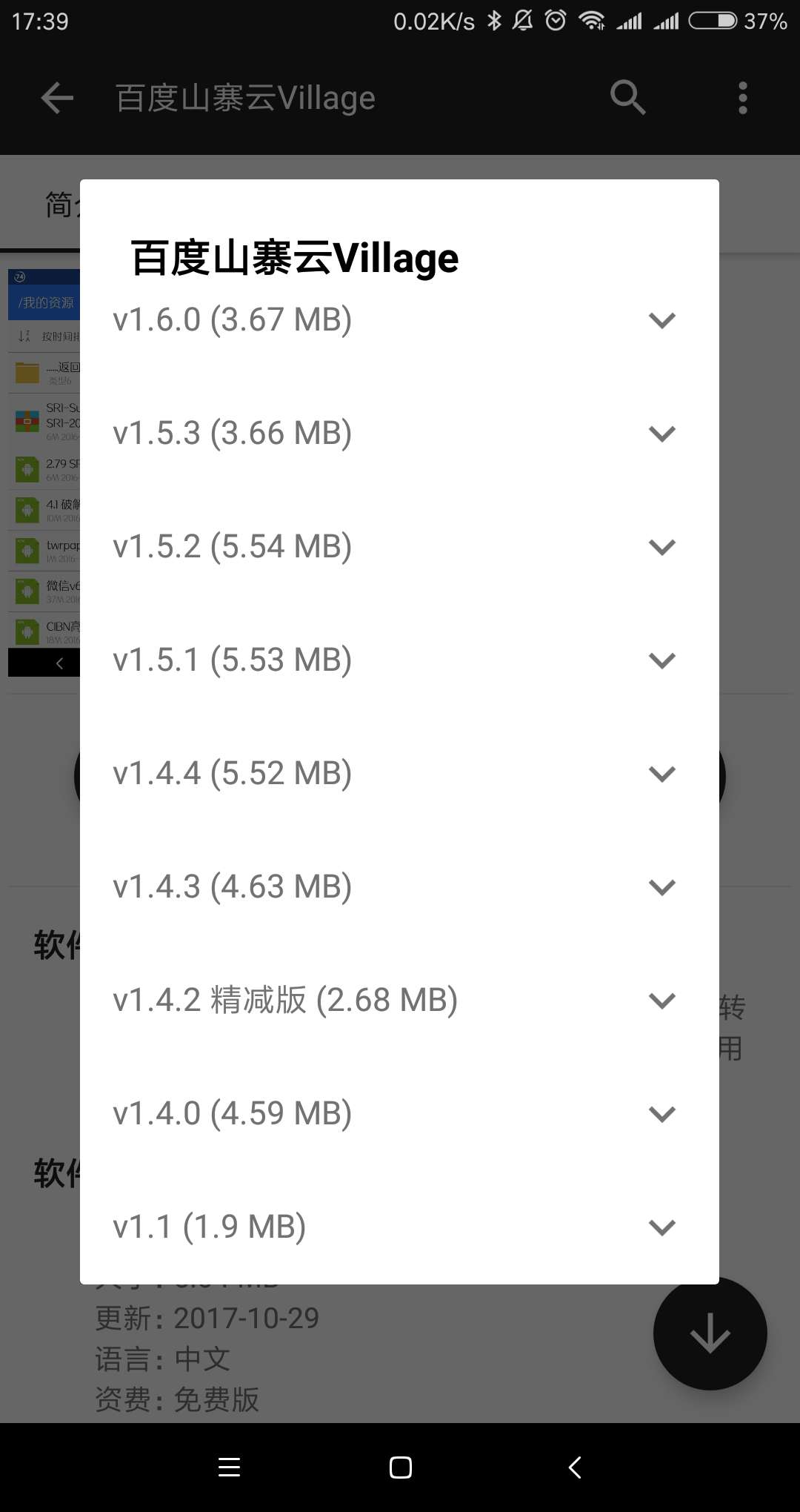Expand version v1.5.1 (5.53 MB)
Image resolution: width=800 pixels, height=1512 pixels.
[661, 660]
